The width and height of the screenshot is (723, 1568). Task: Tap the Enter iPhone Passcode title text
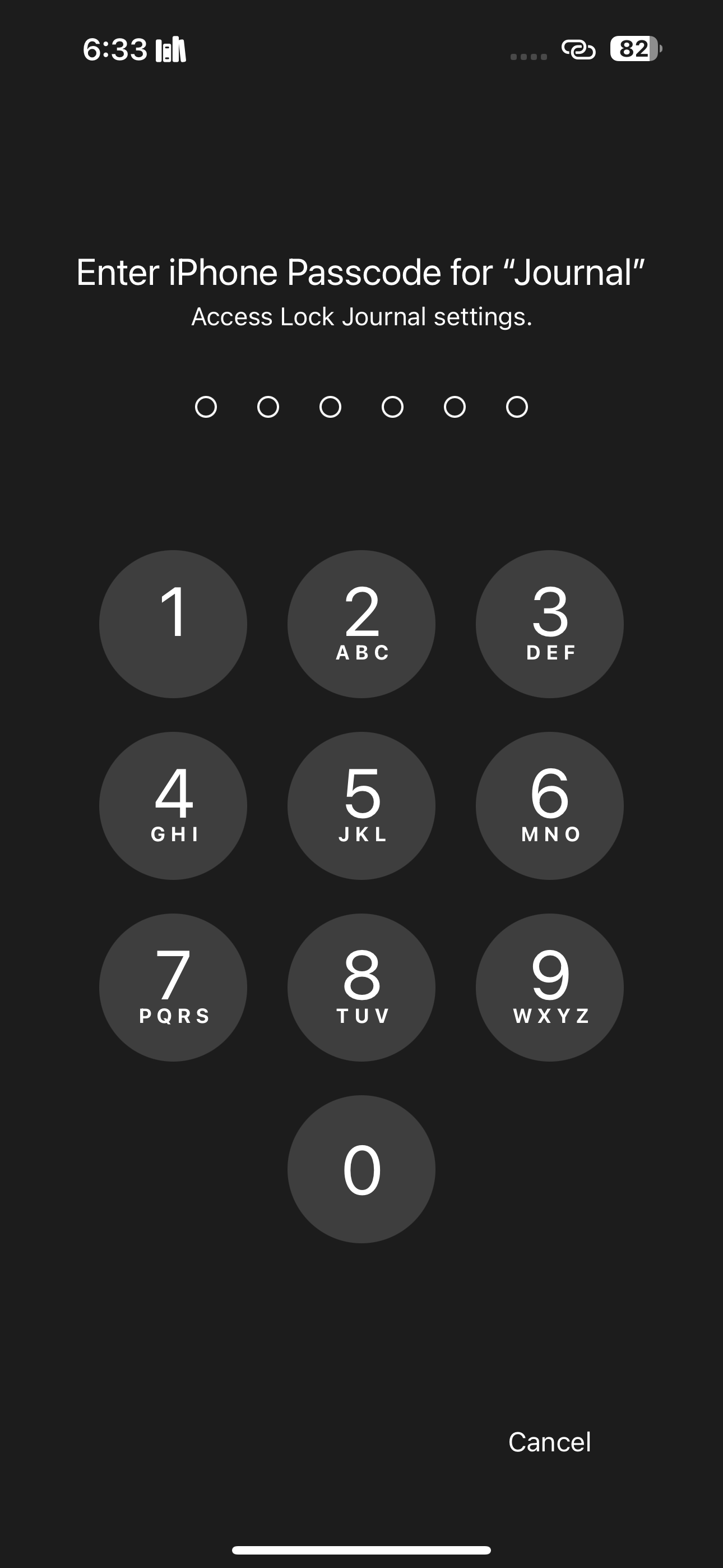point(361,274)
